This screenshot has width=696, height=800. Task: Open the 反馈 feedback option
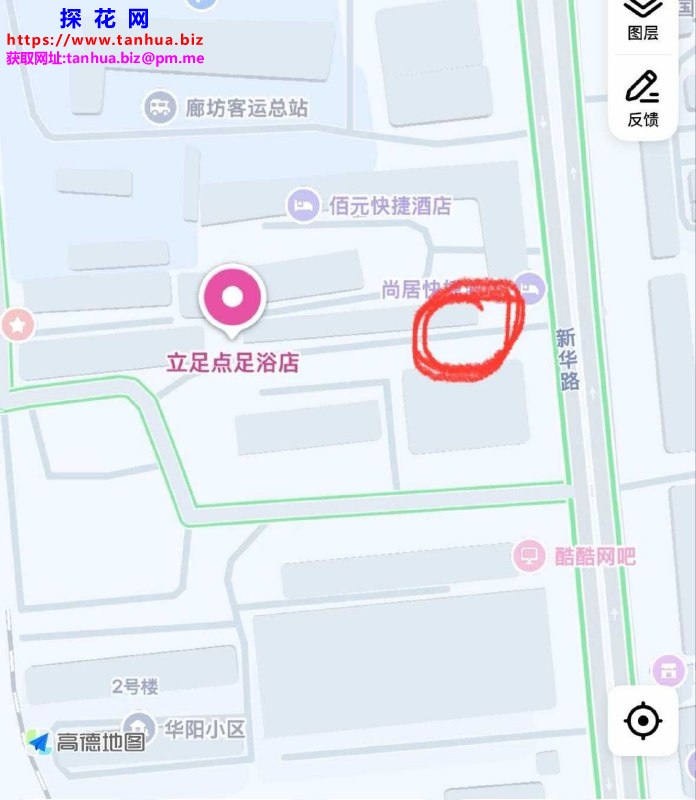pos(643,98)
